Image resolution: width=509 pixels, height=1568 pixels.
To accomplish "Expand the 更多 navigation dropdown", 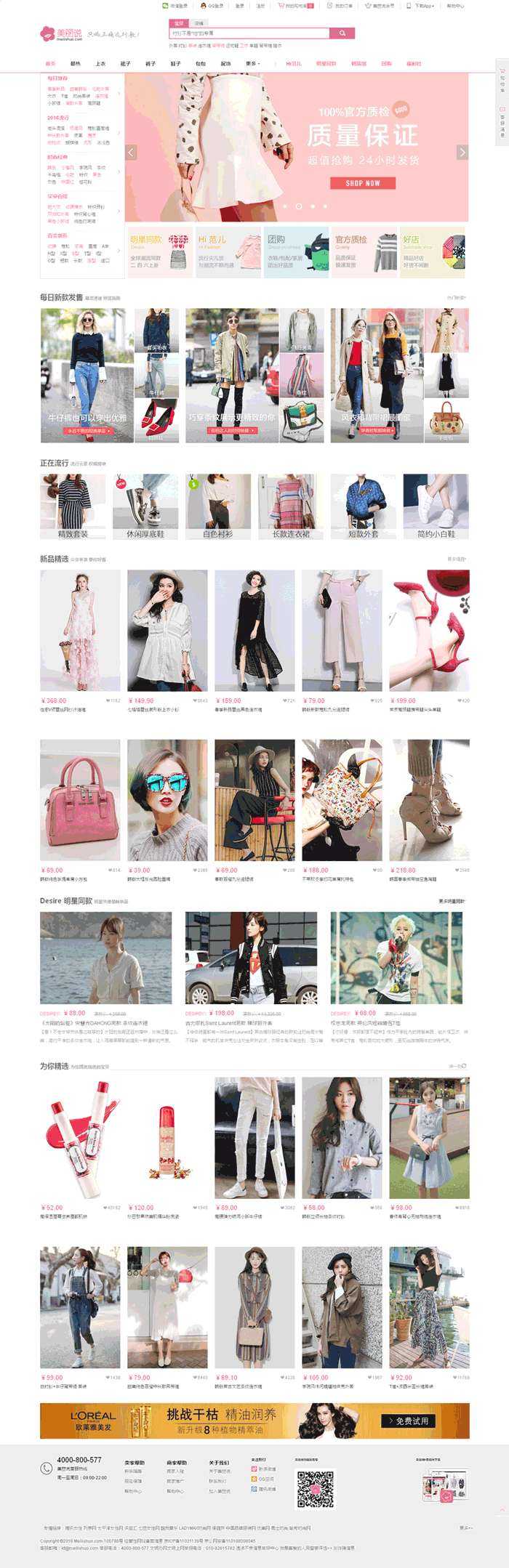I will pos(252,64).
